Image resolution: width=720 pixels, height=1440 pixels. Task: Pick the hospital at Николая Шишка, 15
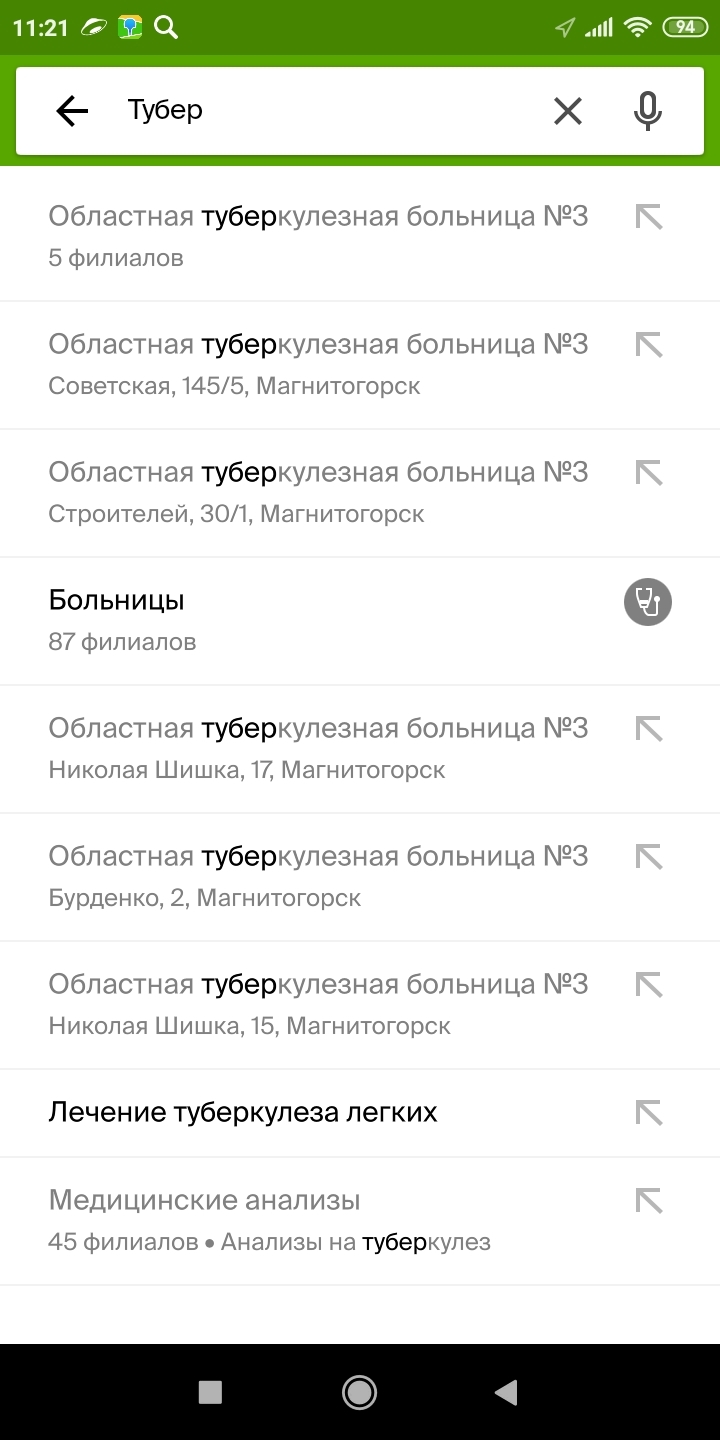point(318,1004)
